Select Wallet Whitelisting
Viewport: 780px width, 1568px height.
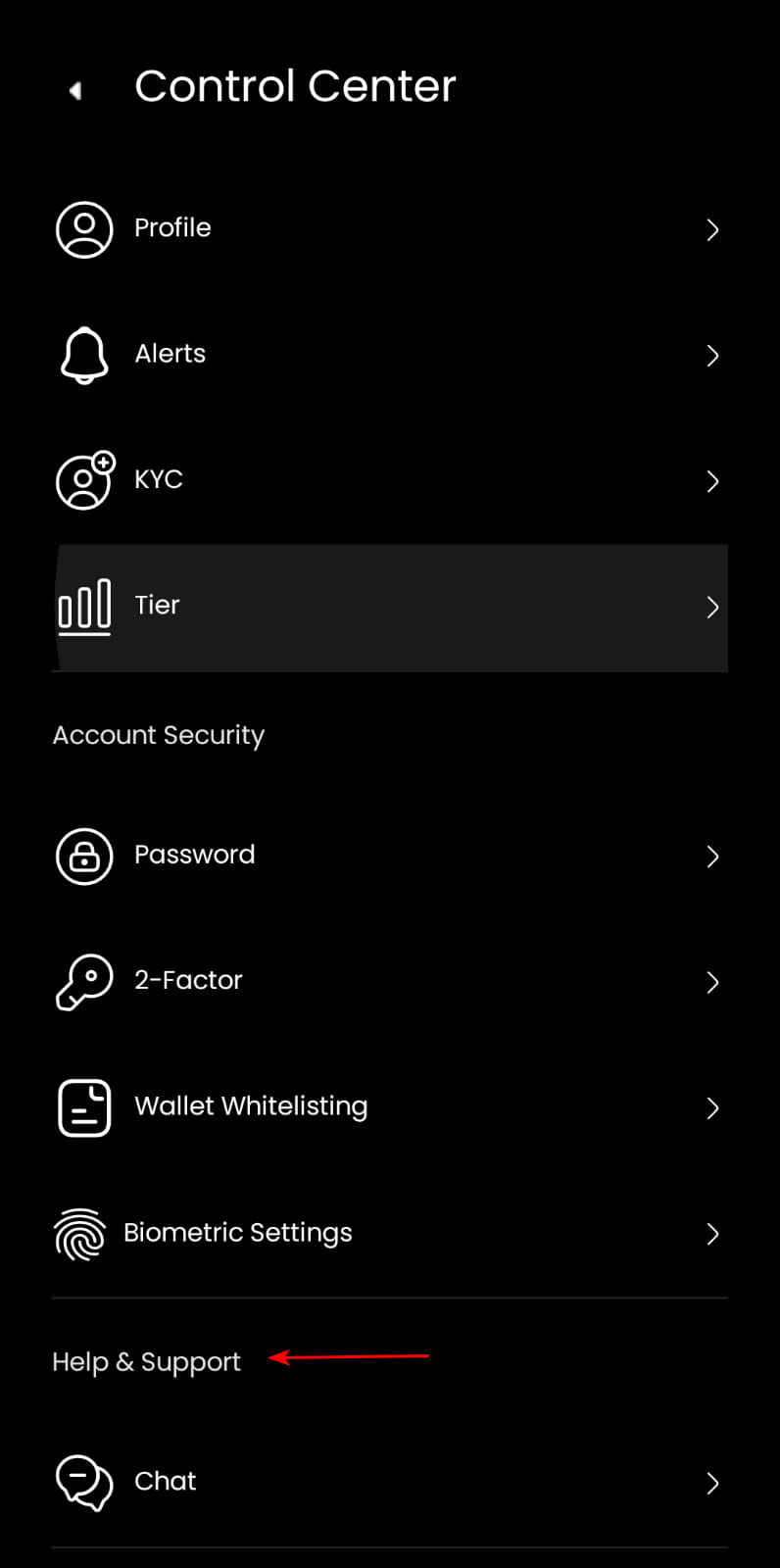389,1107
